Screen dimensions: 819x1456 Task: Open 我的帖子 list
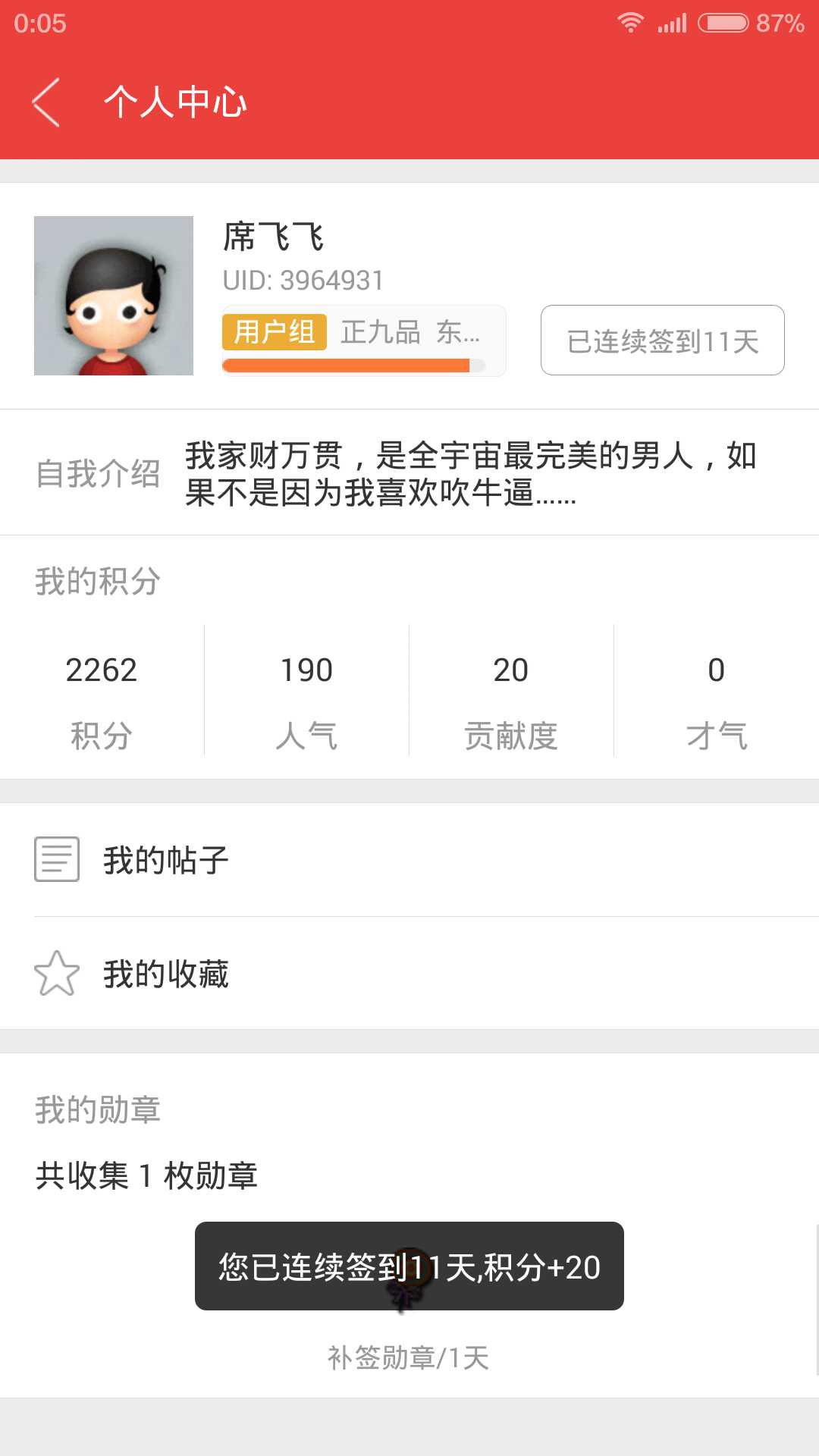(x=409, y=860)
